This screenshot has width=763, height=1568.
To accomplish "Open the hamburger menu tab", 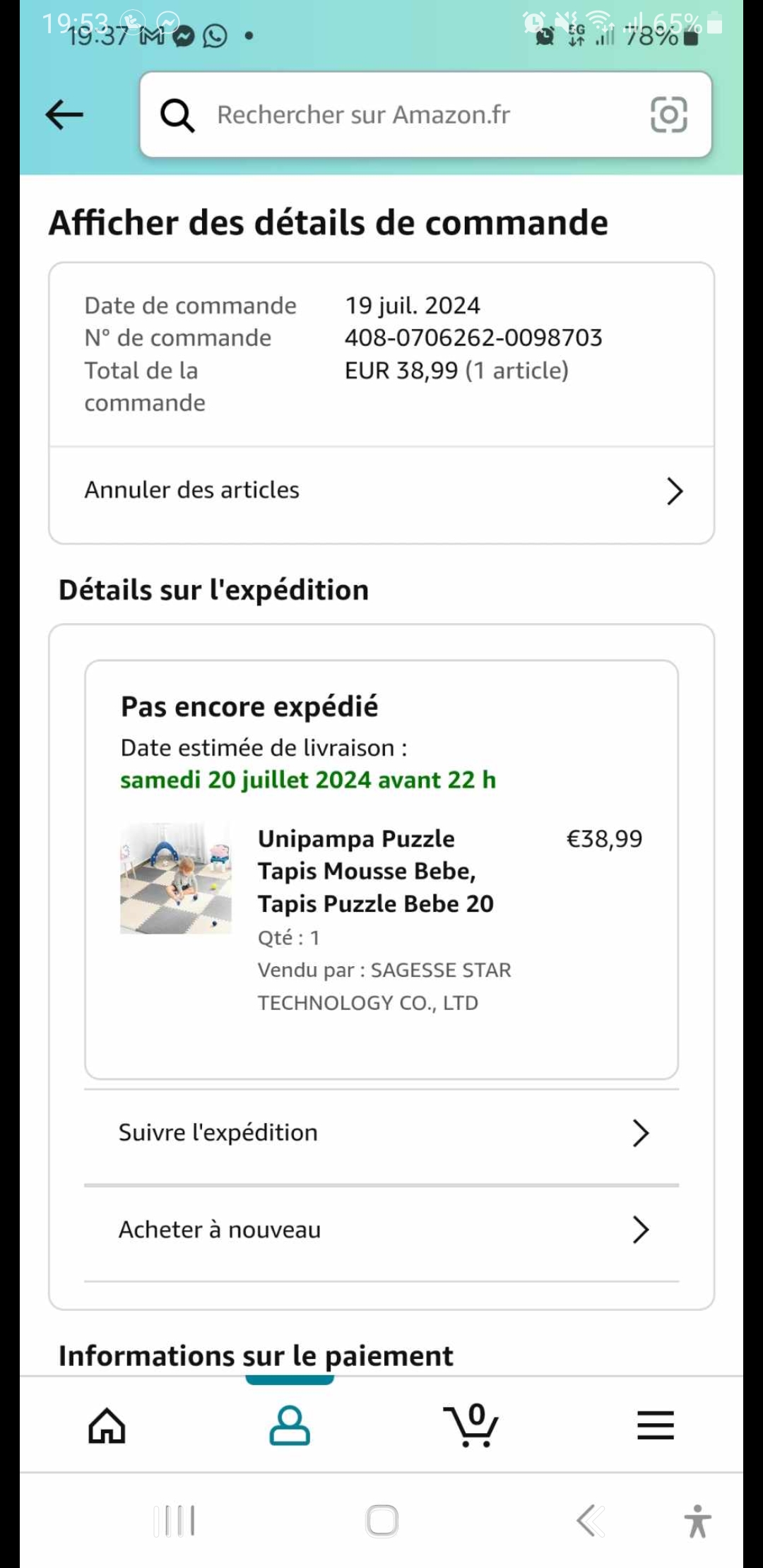I will [x=656, y=1425].
